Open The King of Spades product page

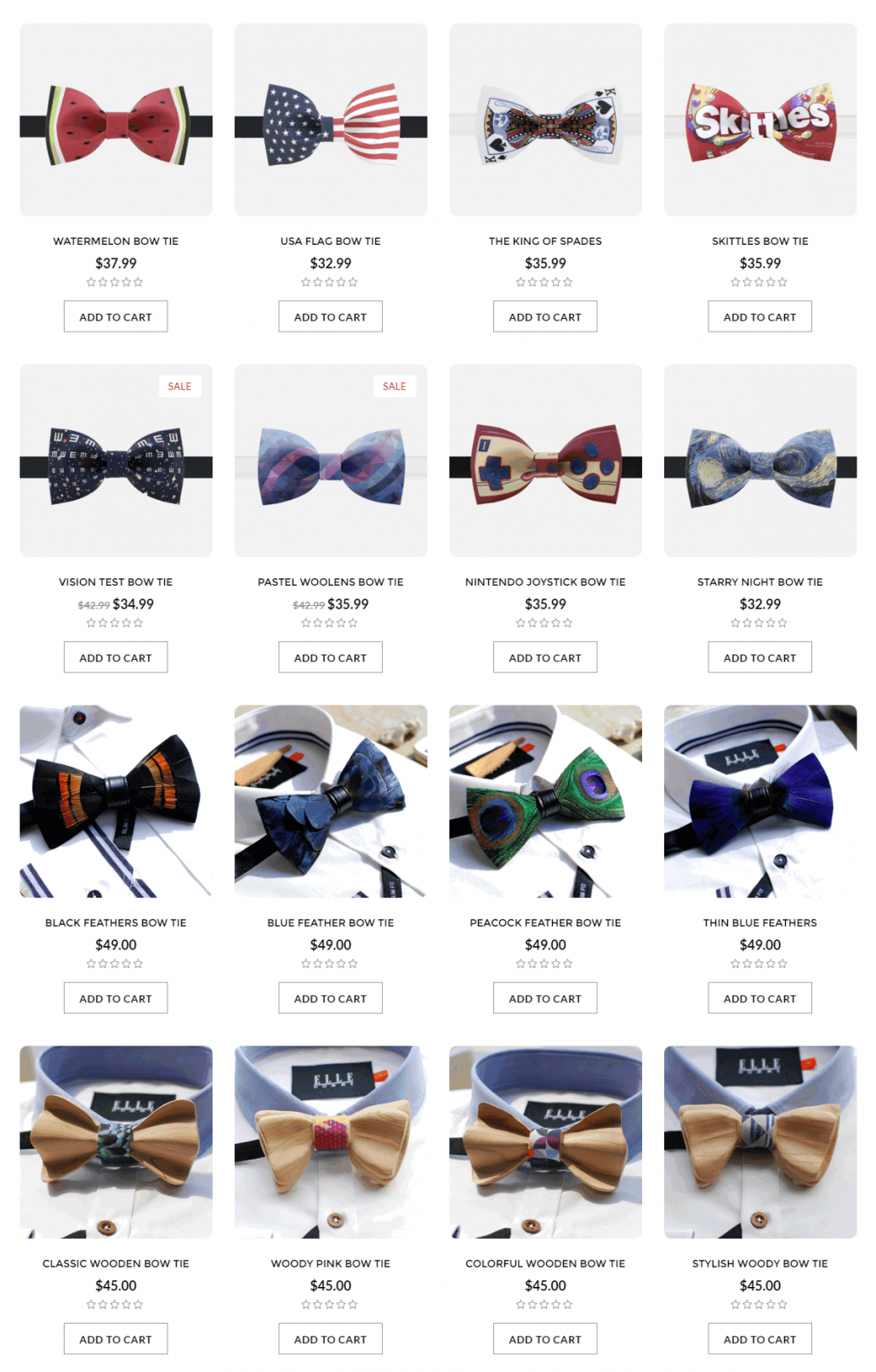click(x=545, y=241)
